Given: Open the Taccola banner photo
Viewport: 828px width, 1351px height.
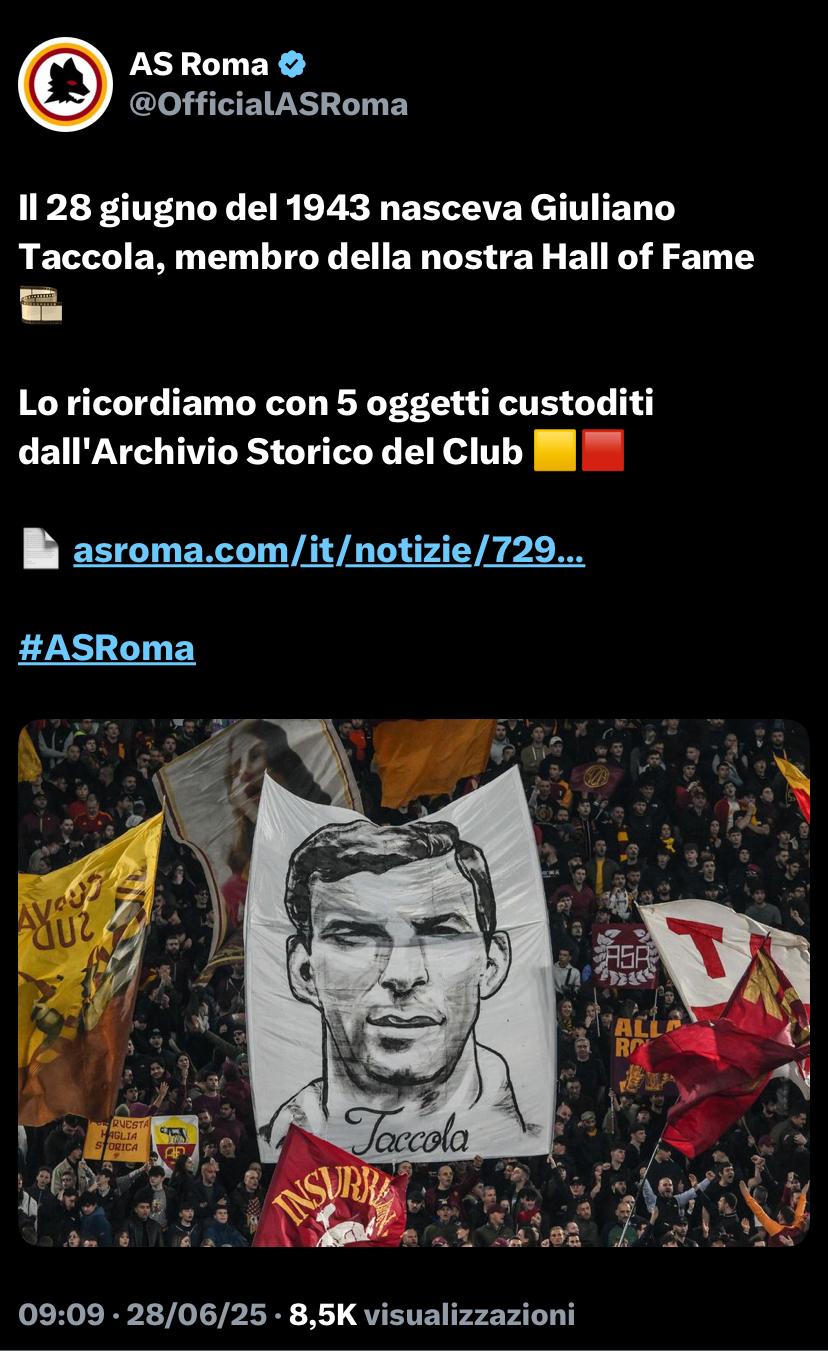Looking at the screenshot, I should [x=414, y=983].
